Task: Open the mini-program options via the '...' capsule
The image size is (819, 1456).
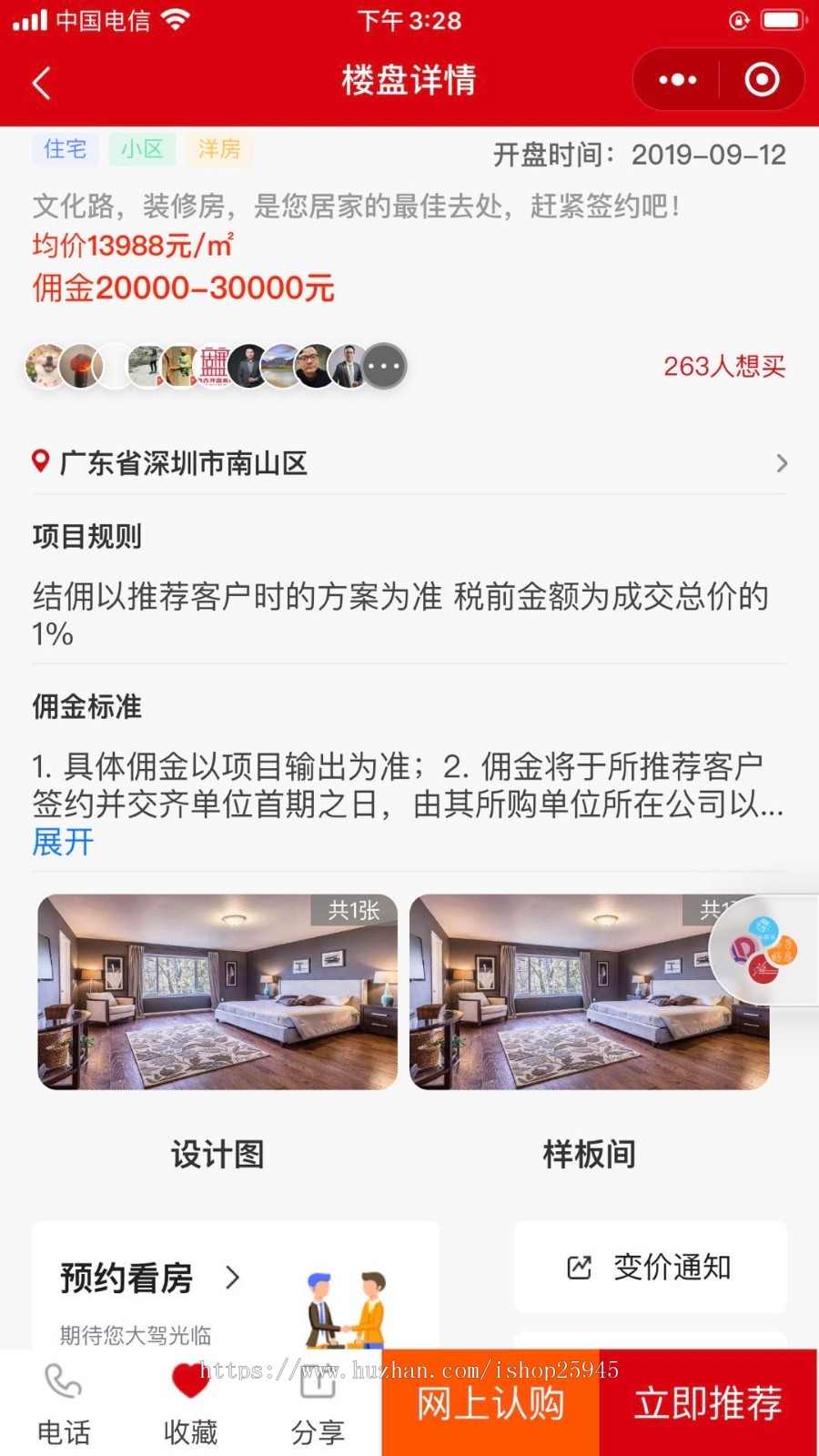Action: pyautogui.click(x=675, y=79)
